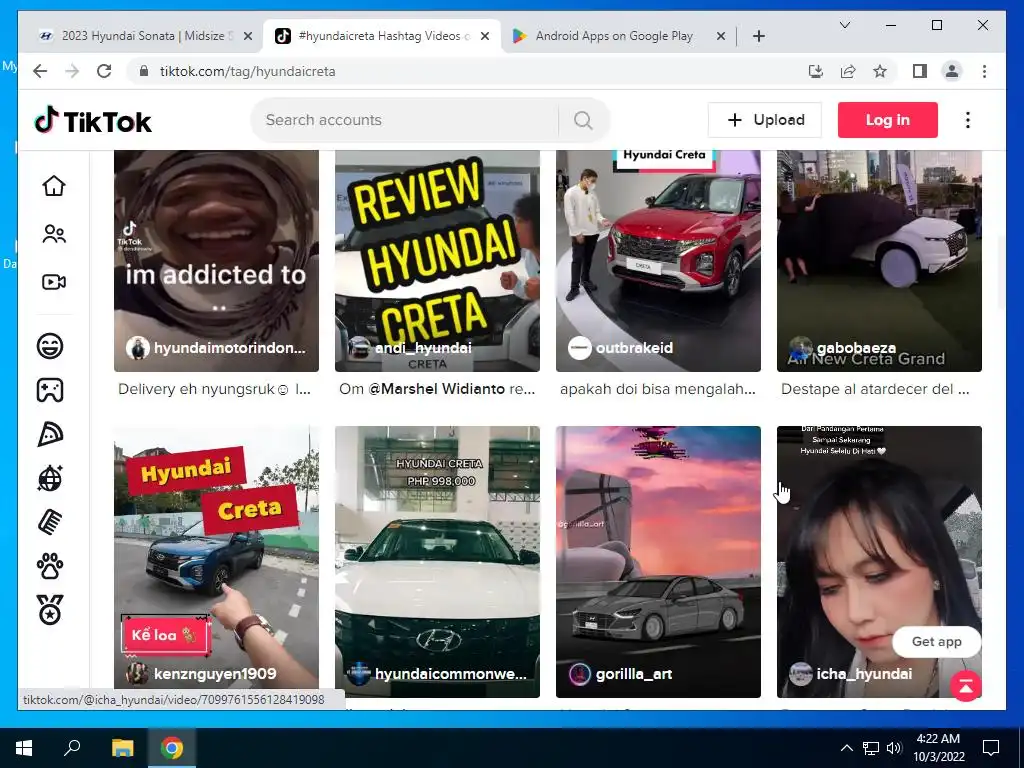Tap the red back-to-top arrow button
This screenshot has height=768, width=1024.
[x=965, y=686]
